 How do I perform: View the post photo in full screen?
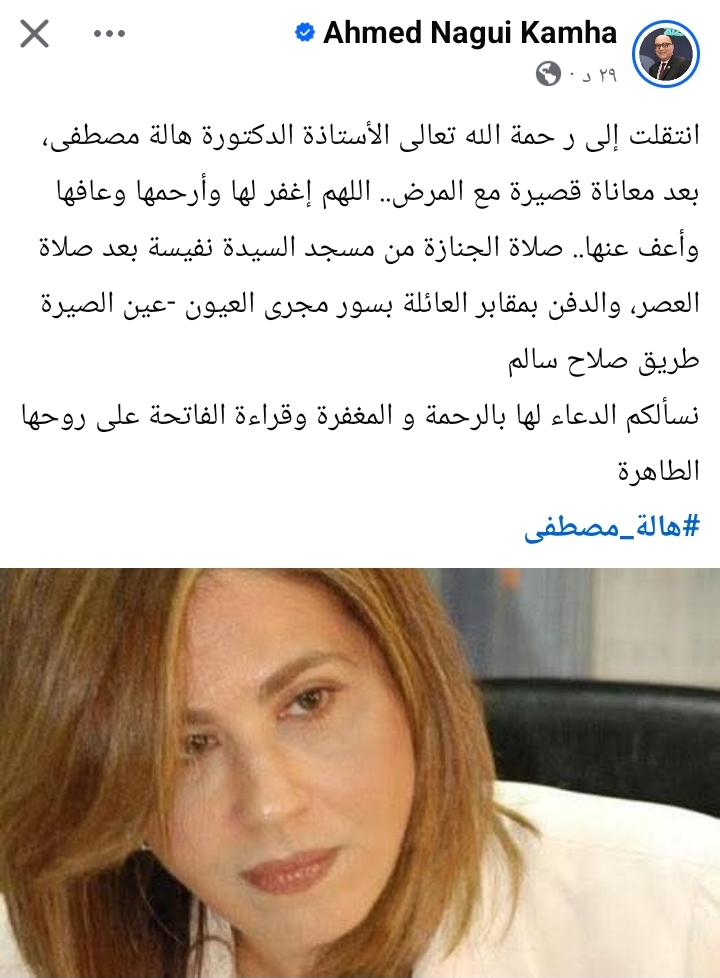point(360,772)
